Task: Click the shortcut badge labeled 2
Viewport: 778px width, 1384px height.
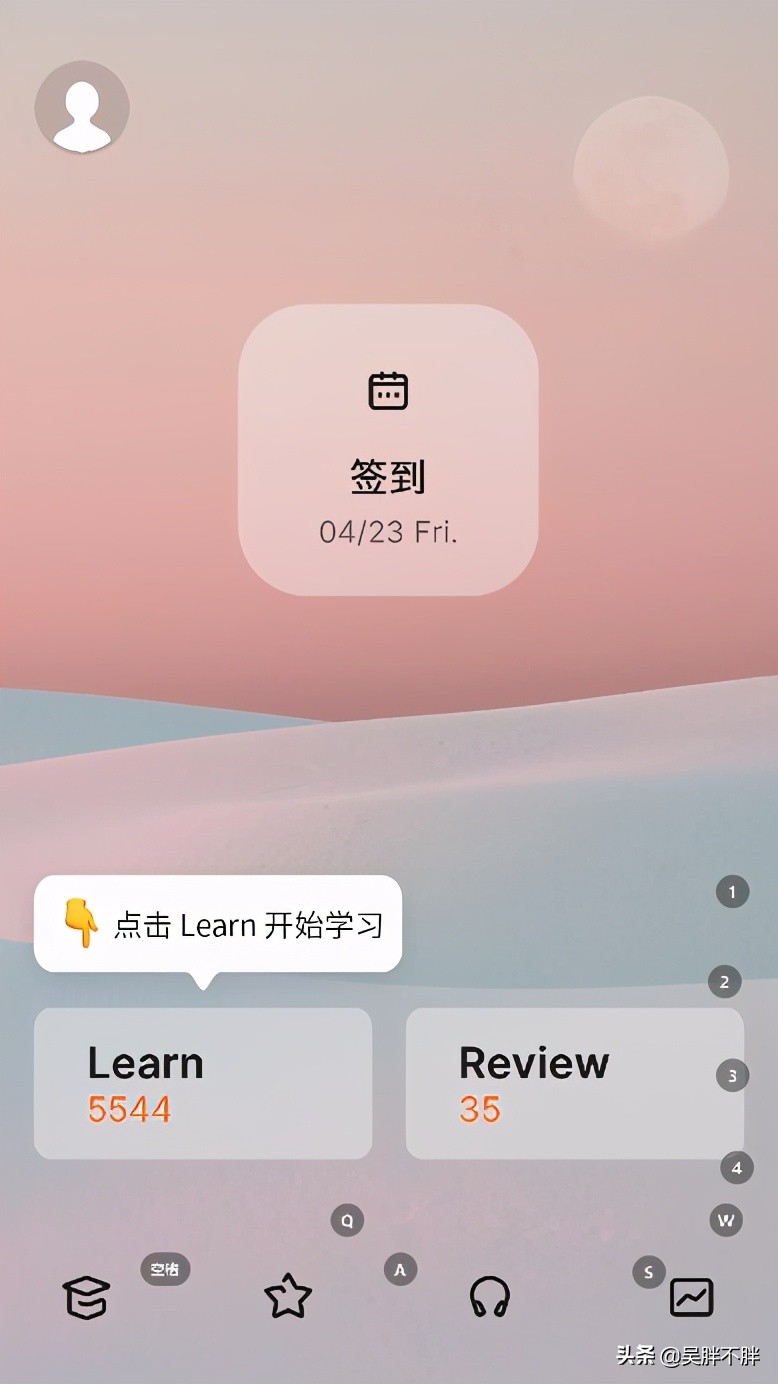Action: tap(724, 982)
